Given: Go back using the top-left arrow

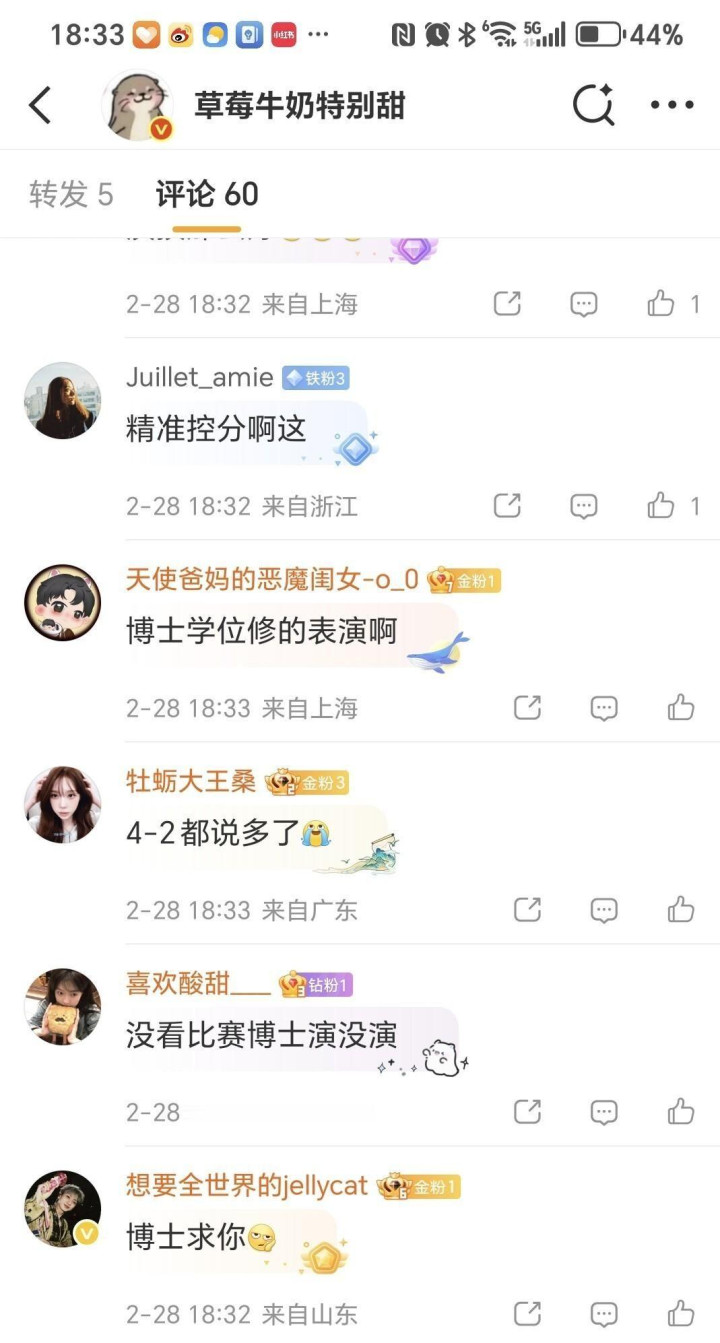Looking at the screenshot, I should (x=40, y=105).
